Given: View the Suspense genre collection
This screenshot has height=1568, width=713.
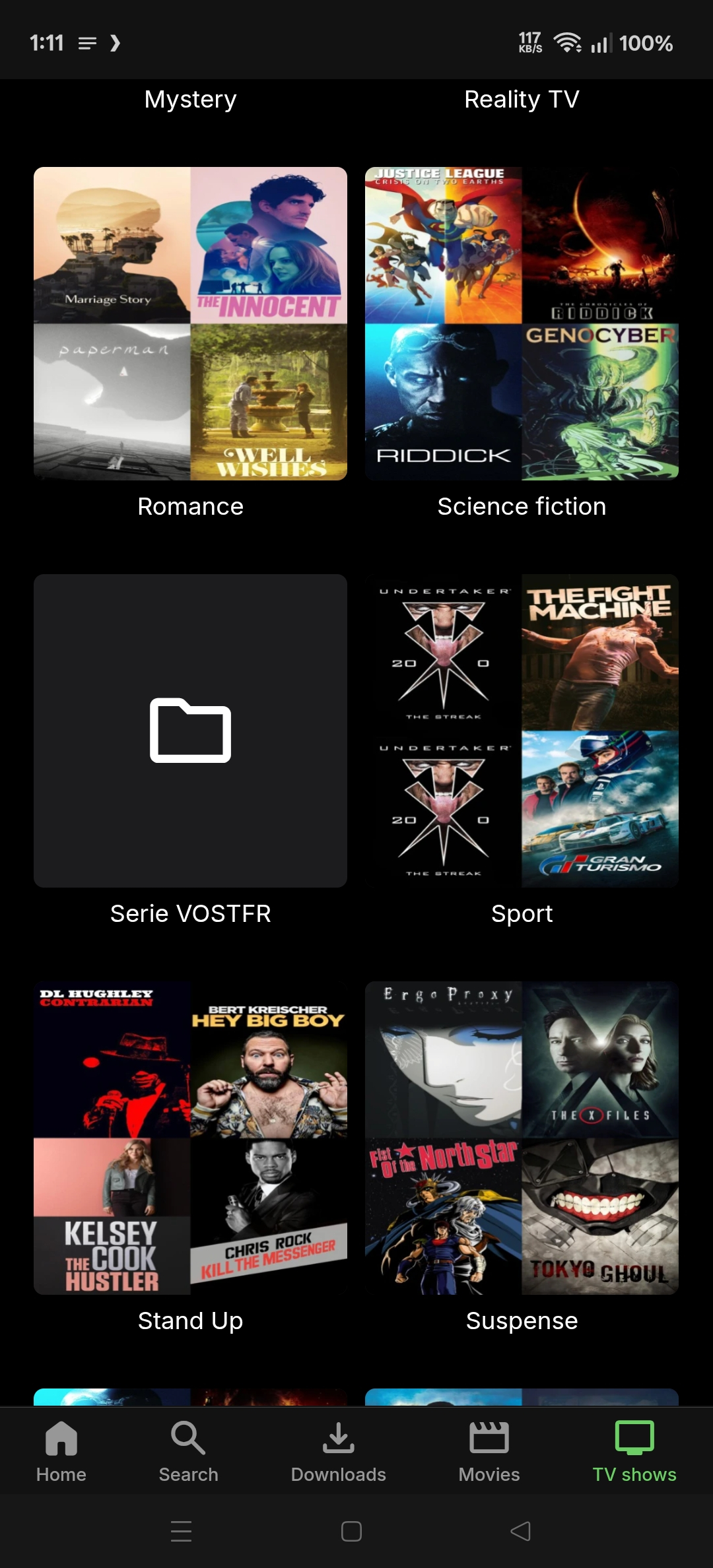Looking at the screenshot, I should pyautogui.click(x=522, y=1138).
